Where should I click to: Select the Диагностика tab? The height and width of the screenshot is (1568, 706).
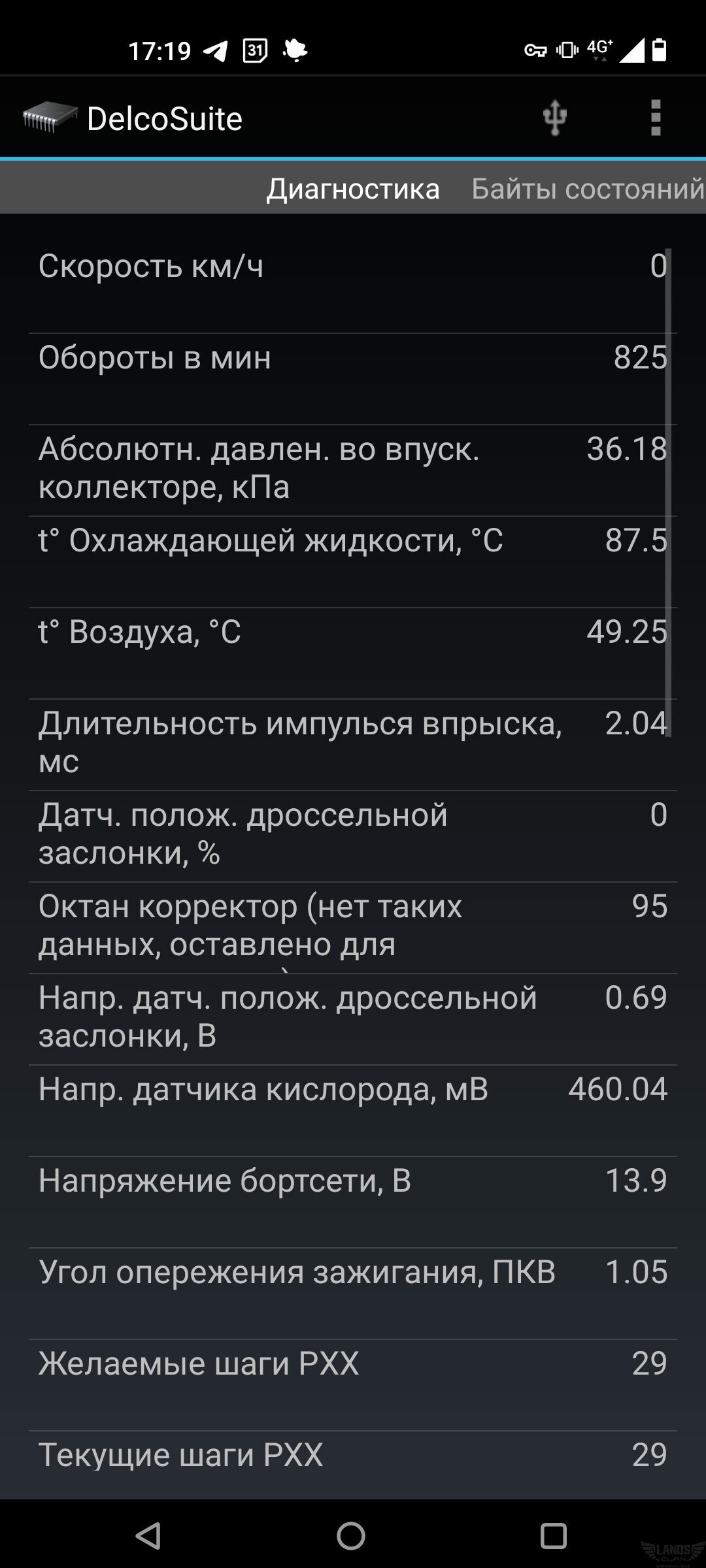352,189
